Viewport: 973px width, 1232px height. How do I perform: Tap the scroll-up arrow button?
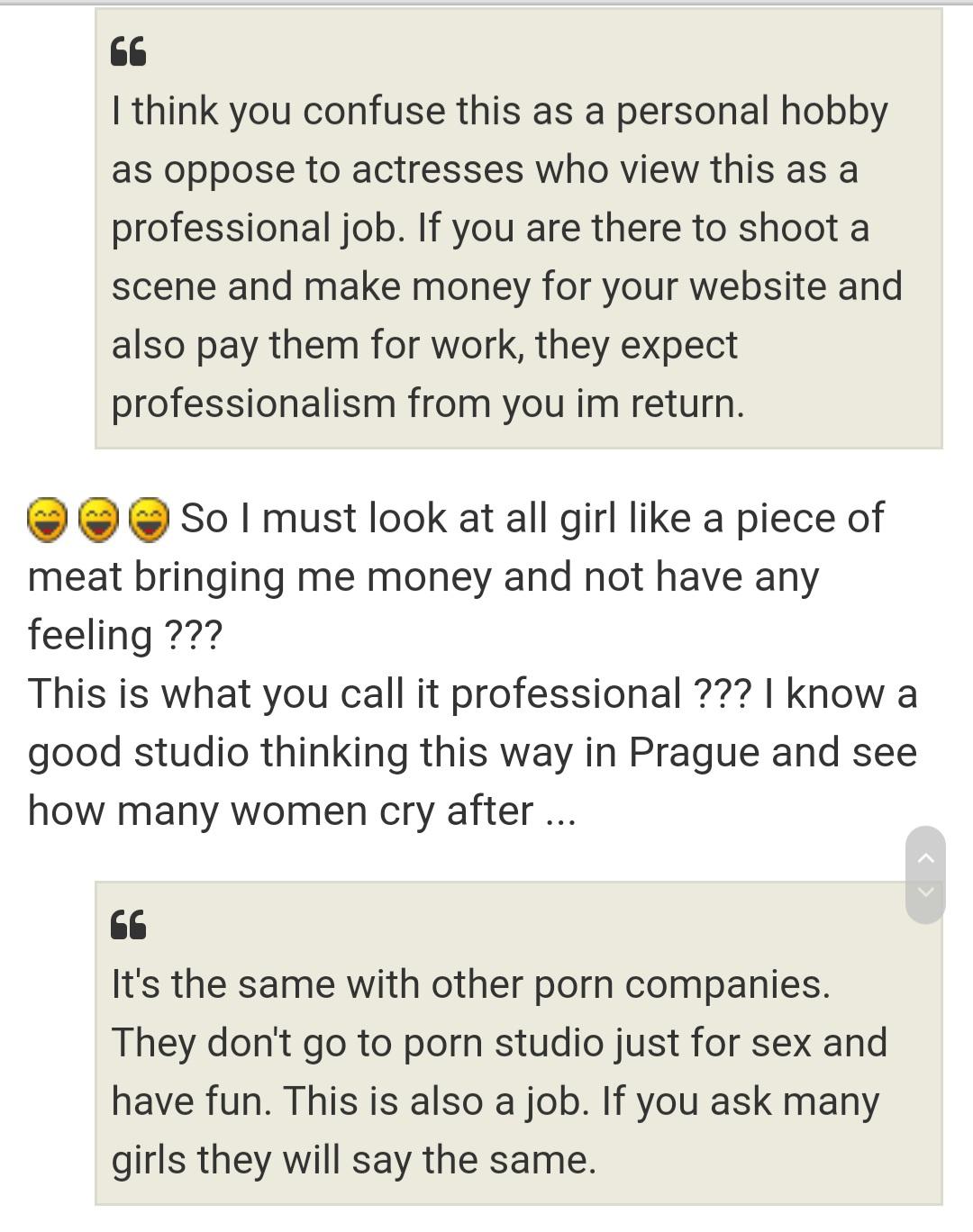[925, 856]
